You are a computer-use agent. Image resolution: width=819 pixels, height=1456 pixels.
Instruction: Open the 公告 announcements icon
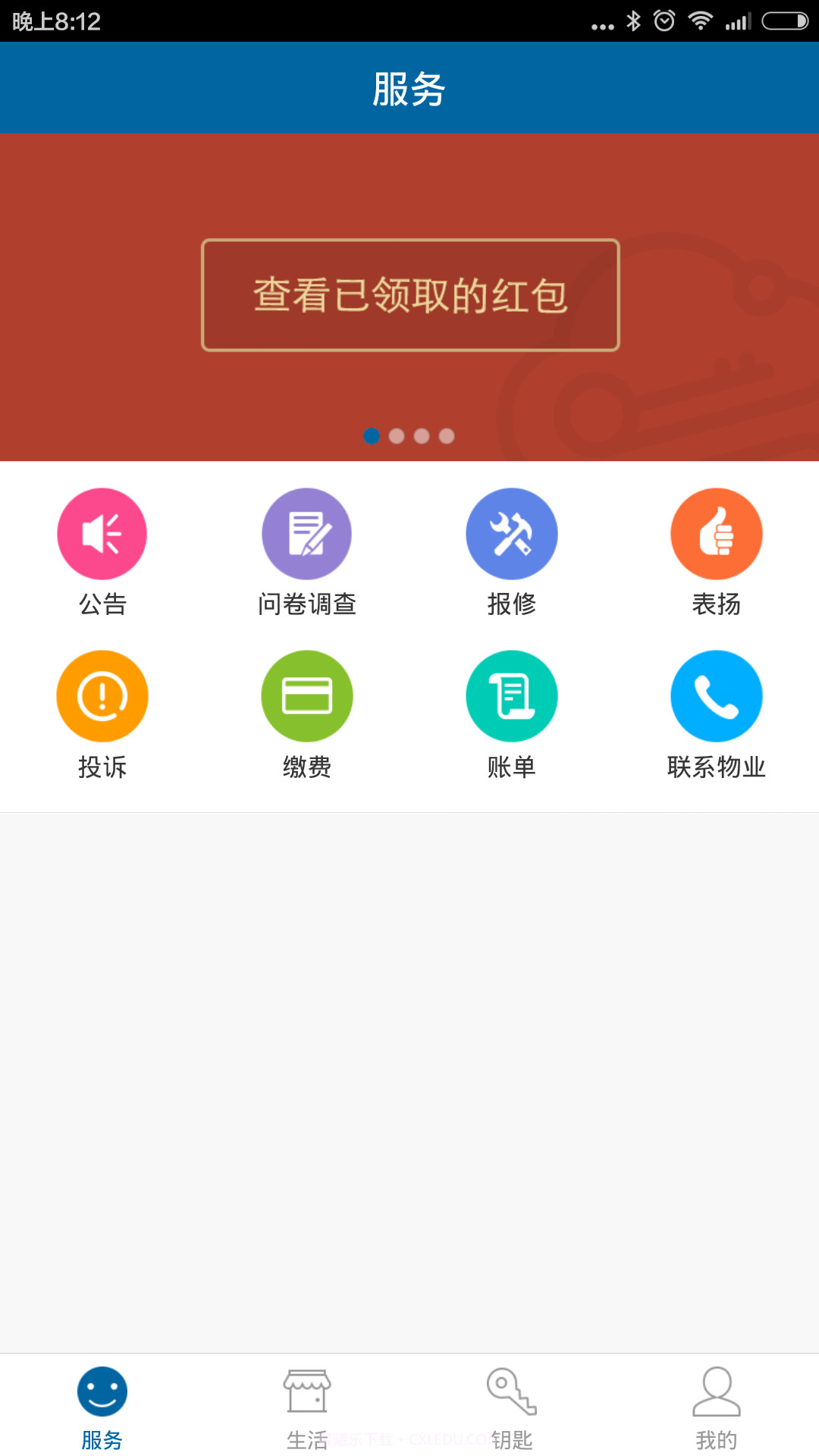(102, 533)
